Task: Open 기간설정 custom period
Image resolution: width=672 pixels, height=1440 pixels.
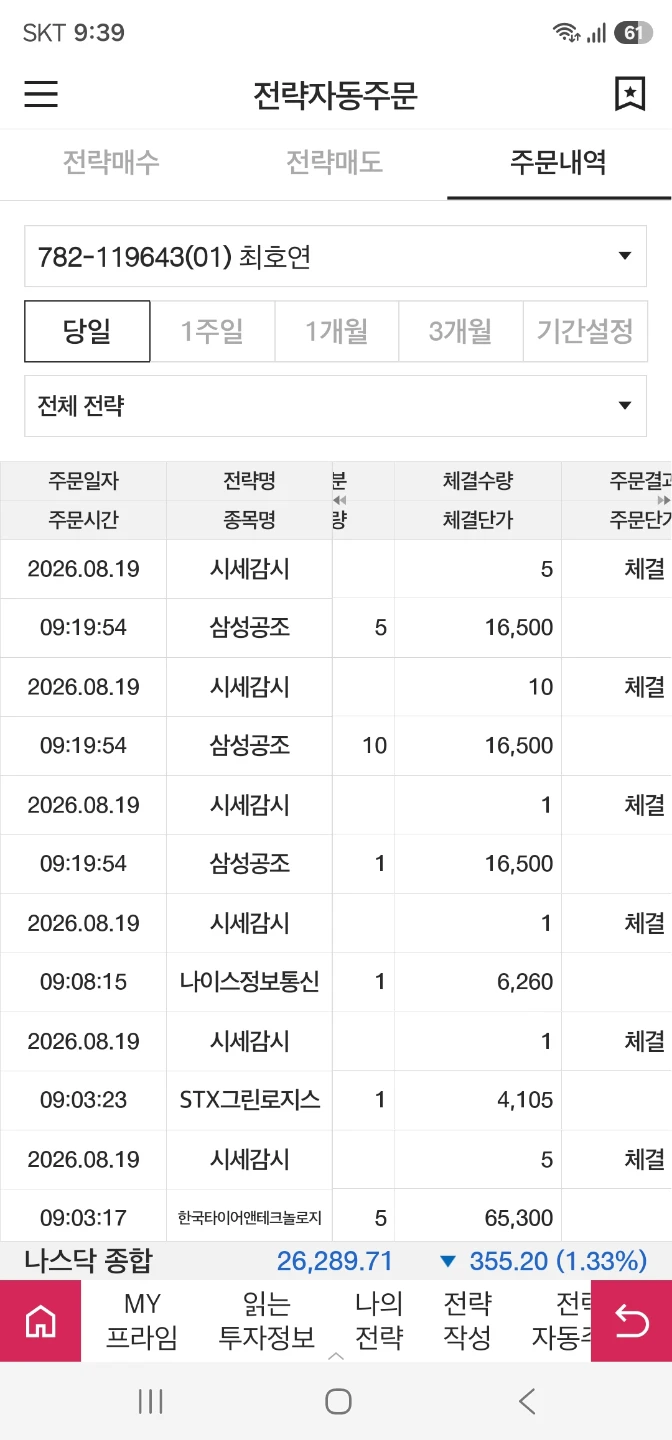Action: tap(585, 331)
